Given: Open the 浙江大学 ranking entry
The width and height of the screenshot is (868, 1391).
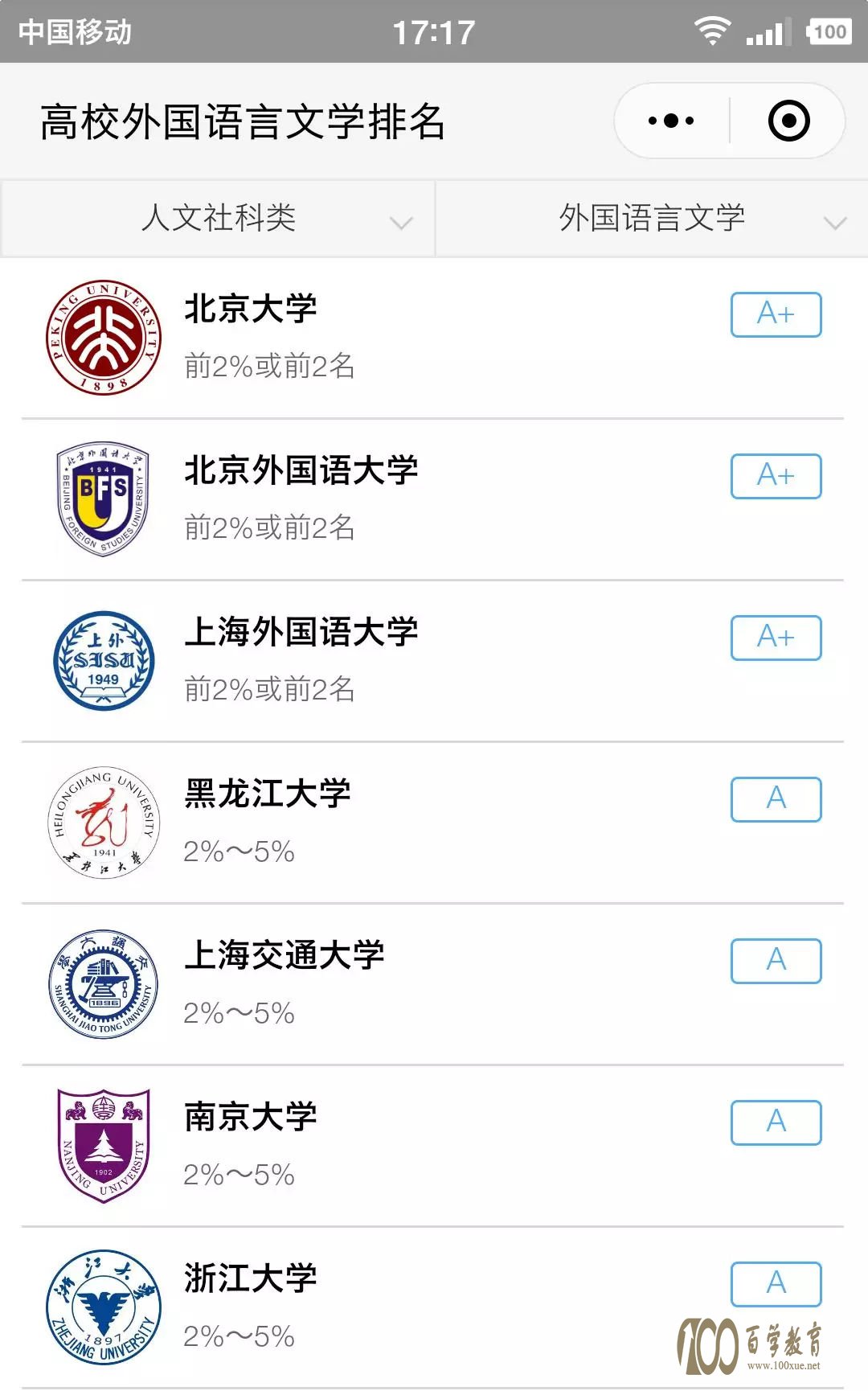Looking at the screenshot, I should coord(432,1307).
